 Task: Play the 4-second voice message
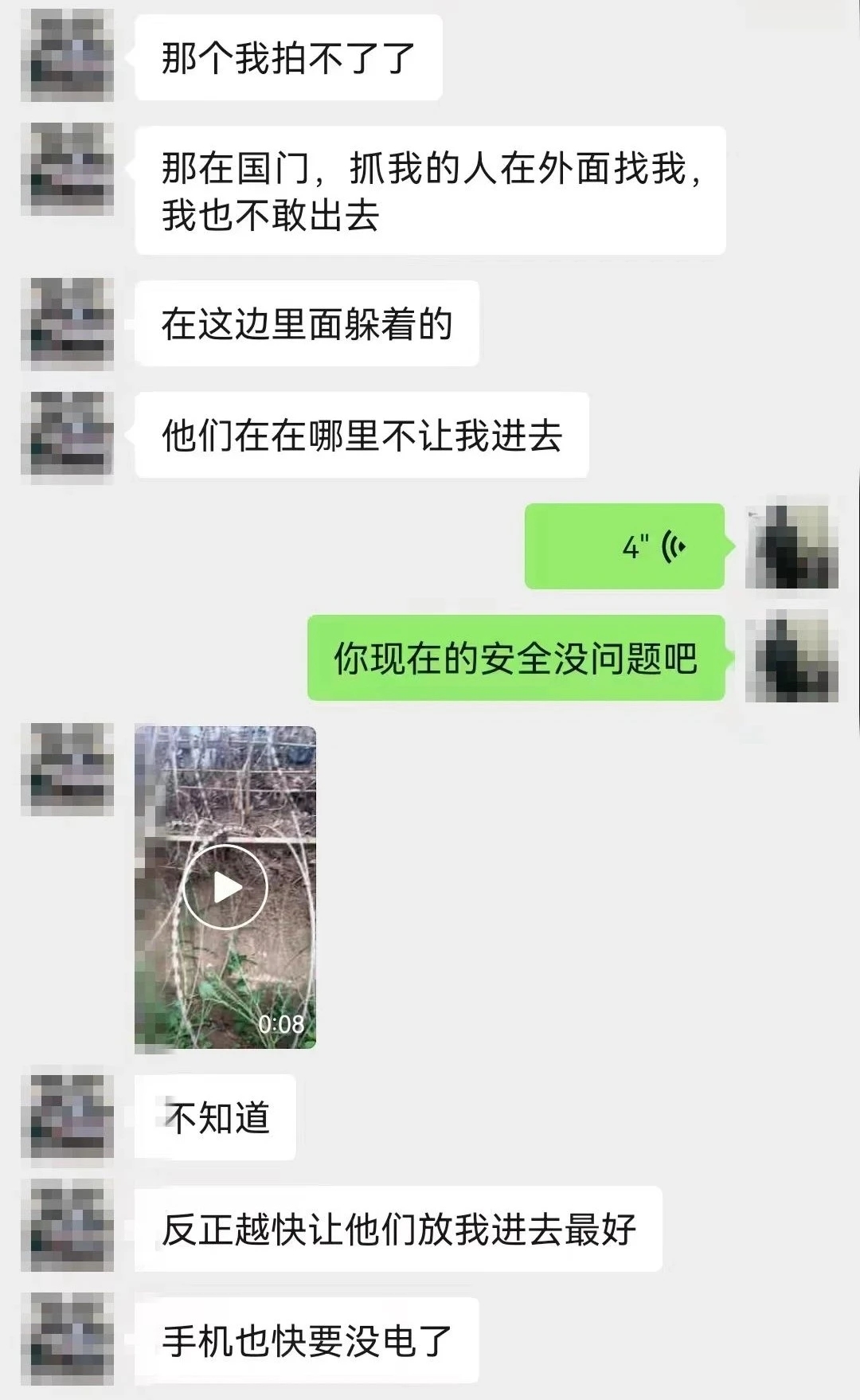click(x=625, y=547)
